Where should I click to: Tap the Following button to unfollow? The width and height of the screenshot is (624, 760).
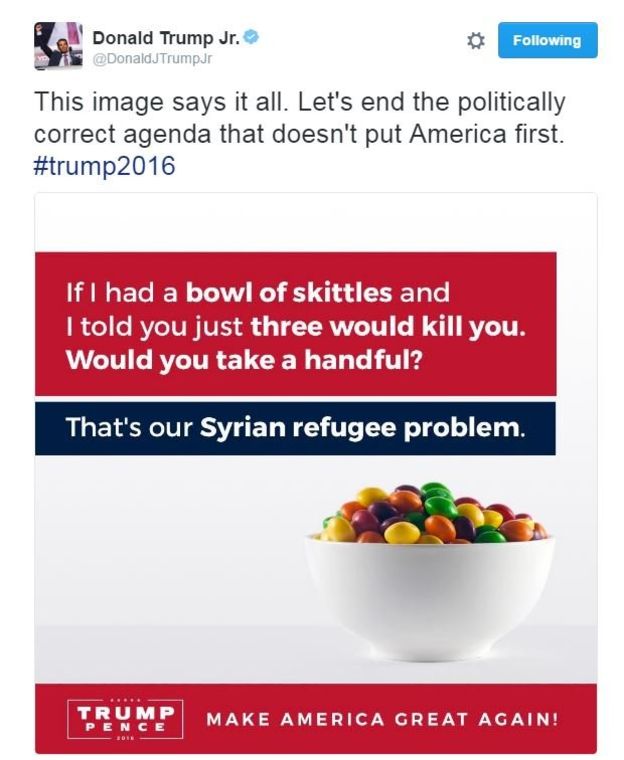[x=546, y=41]
